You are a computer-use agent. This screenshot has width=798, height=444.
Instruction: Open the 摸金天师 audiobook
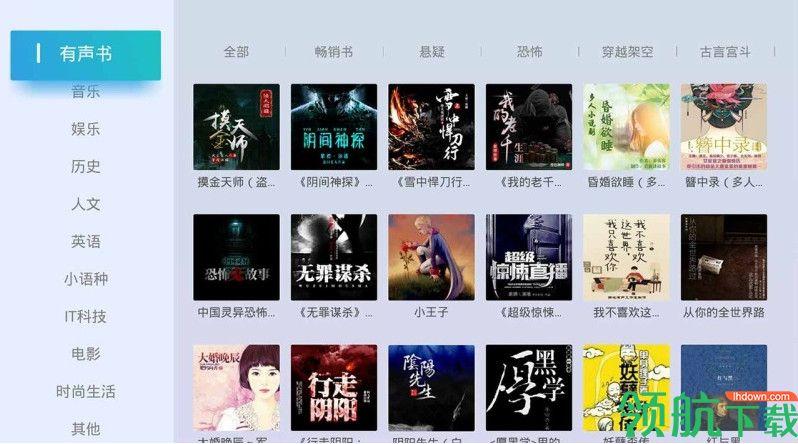tap(236, 127)
